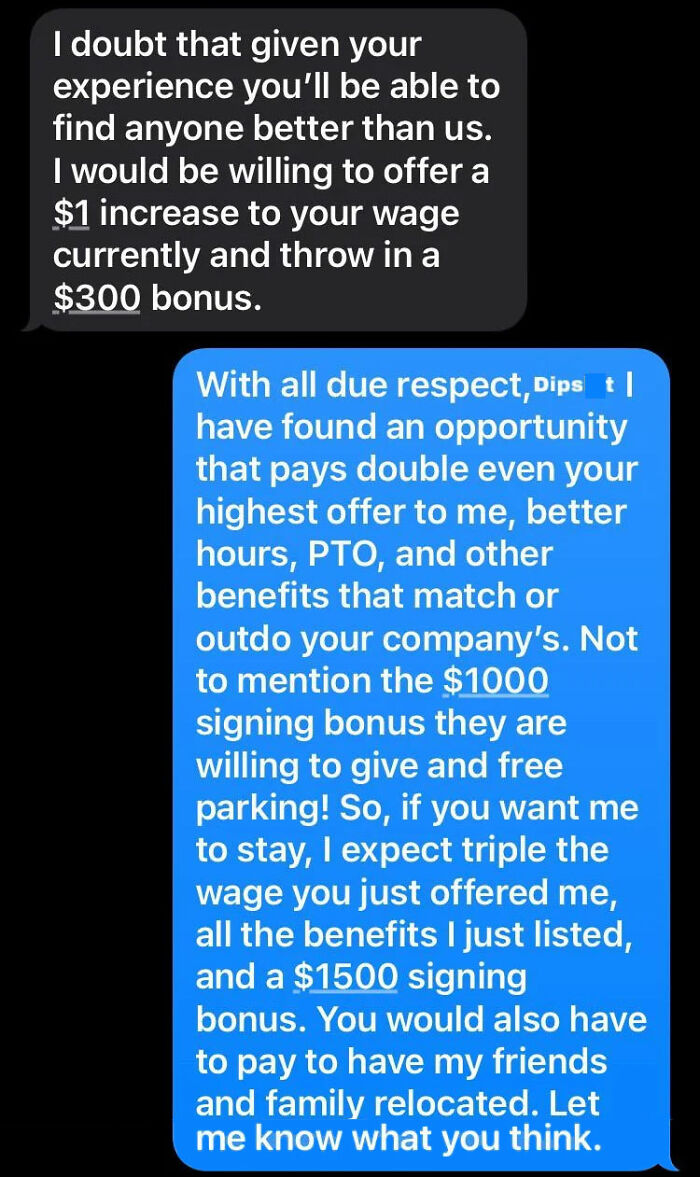Select the underlined $1500 amount
The width and height of the screenshot is (700, 1177).
click(x=346, y=976)
